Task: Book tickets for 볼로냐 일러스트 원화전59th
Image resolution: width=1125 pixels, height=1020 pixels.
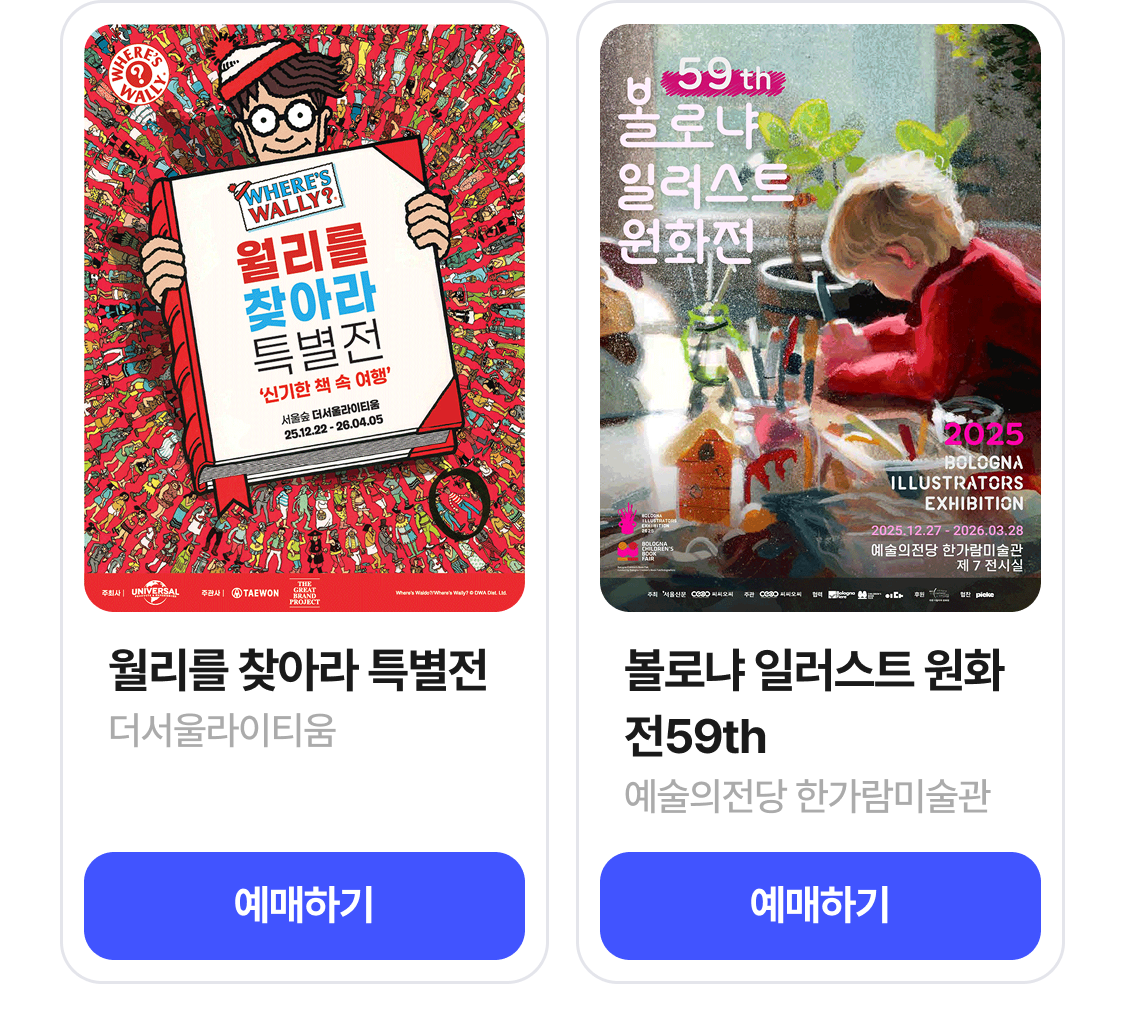Action: click(x=820, y=905)
